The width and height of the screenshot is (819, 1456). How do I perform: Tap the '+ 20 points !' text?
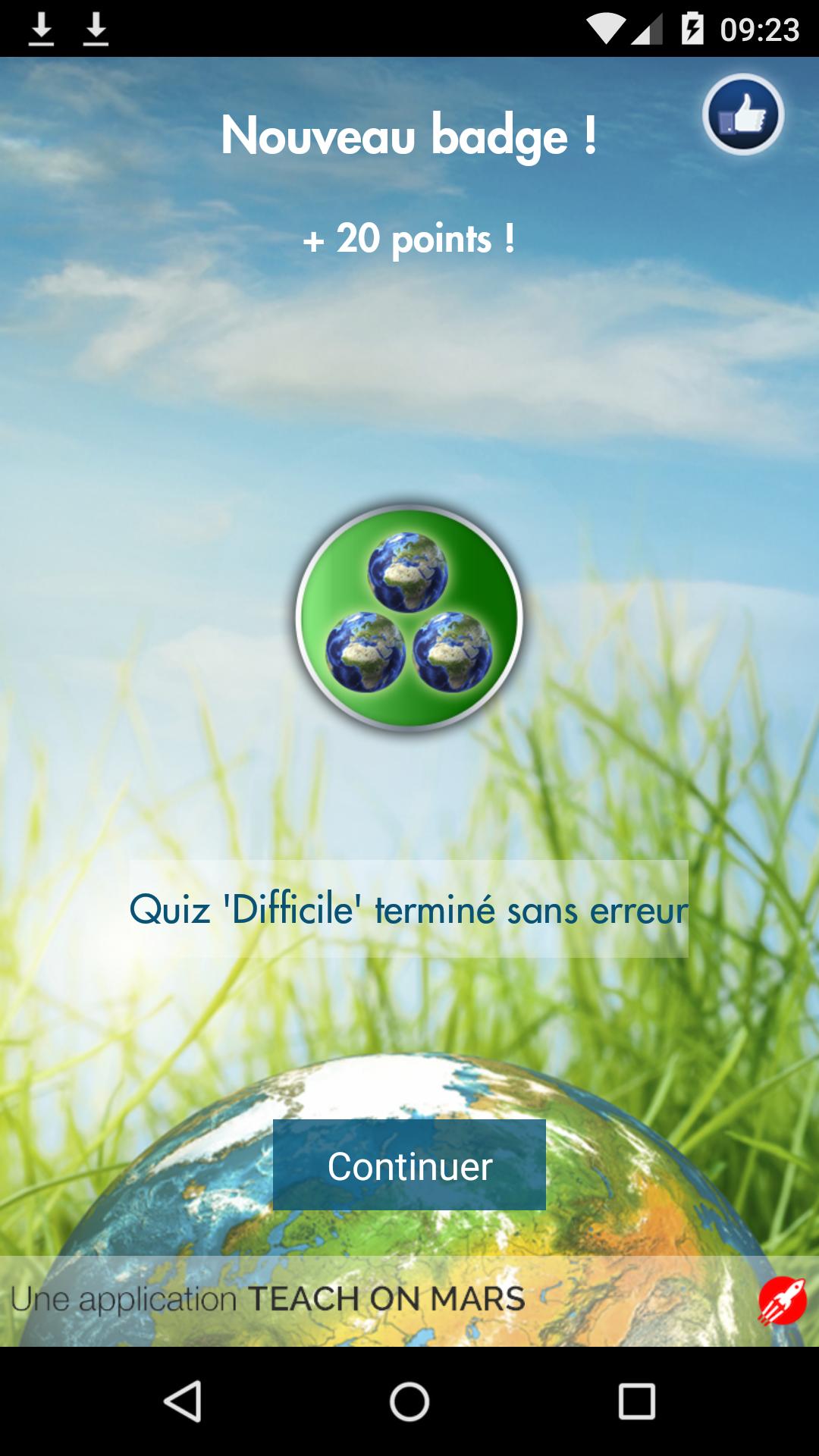click(409, 241)
